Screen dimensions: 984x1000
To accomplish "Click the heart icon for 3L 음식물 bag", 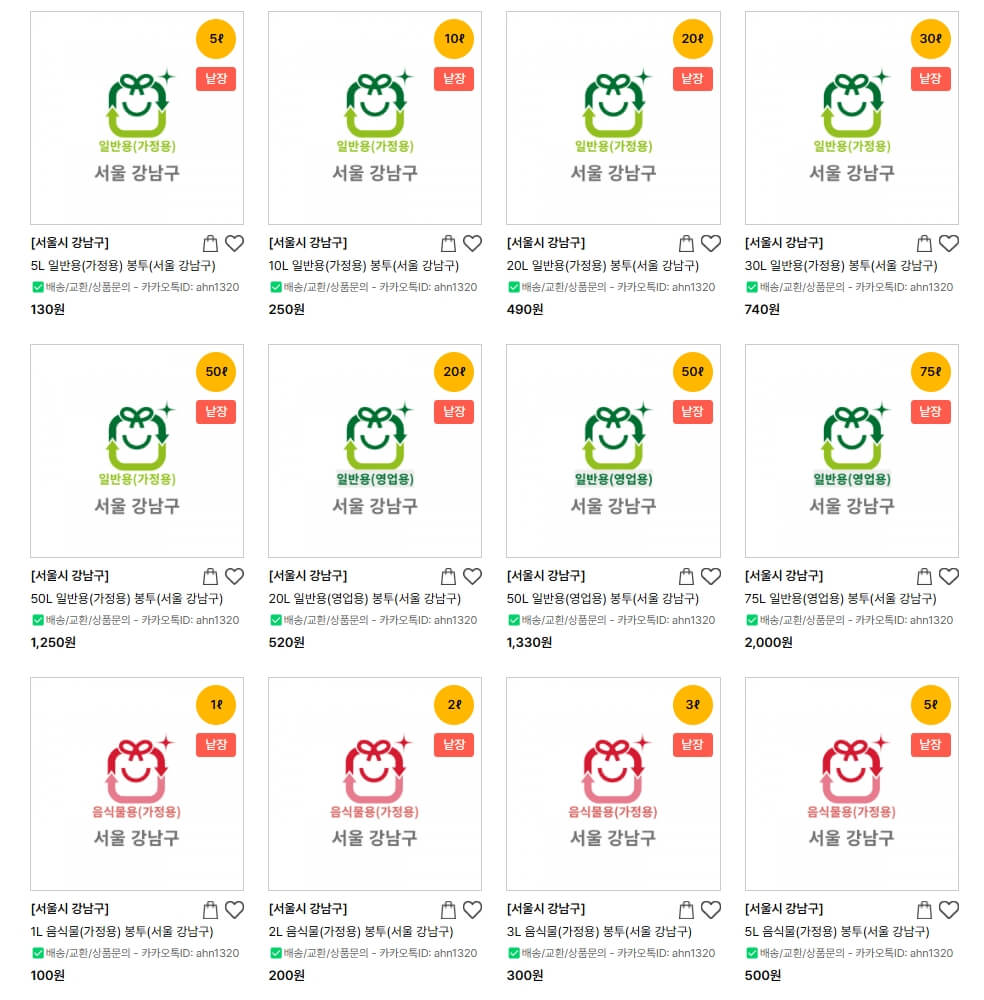I will (711, 909).
